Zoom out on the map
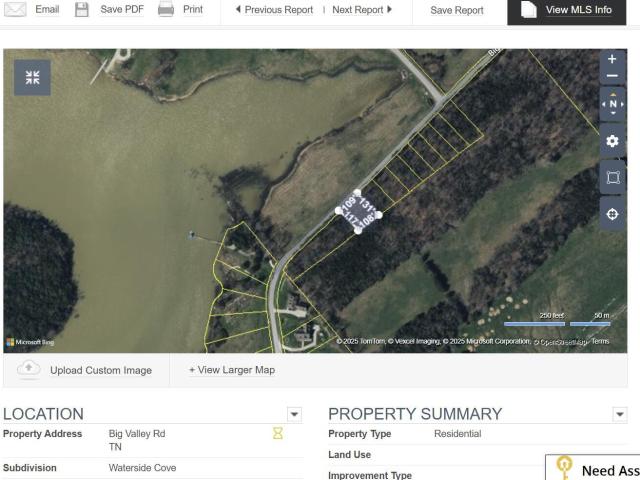 (612, 77)
